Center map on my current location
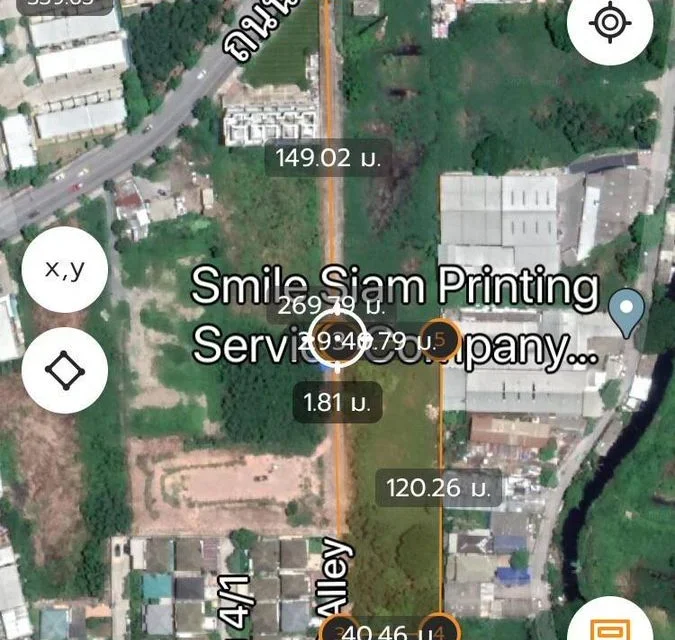This screenshot has height=640, width=675. tap(610, 22)
